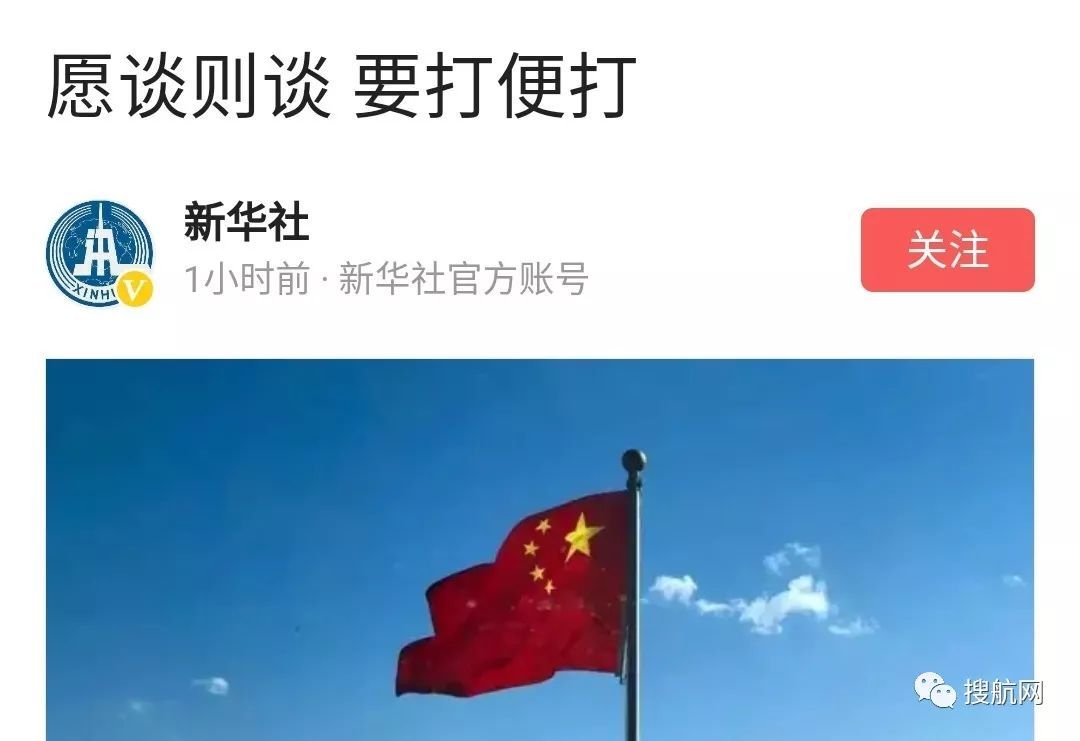View the flag photo in full
This screenshot has height=741, width=1080.
click(540, 550)
